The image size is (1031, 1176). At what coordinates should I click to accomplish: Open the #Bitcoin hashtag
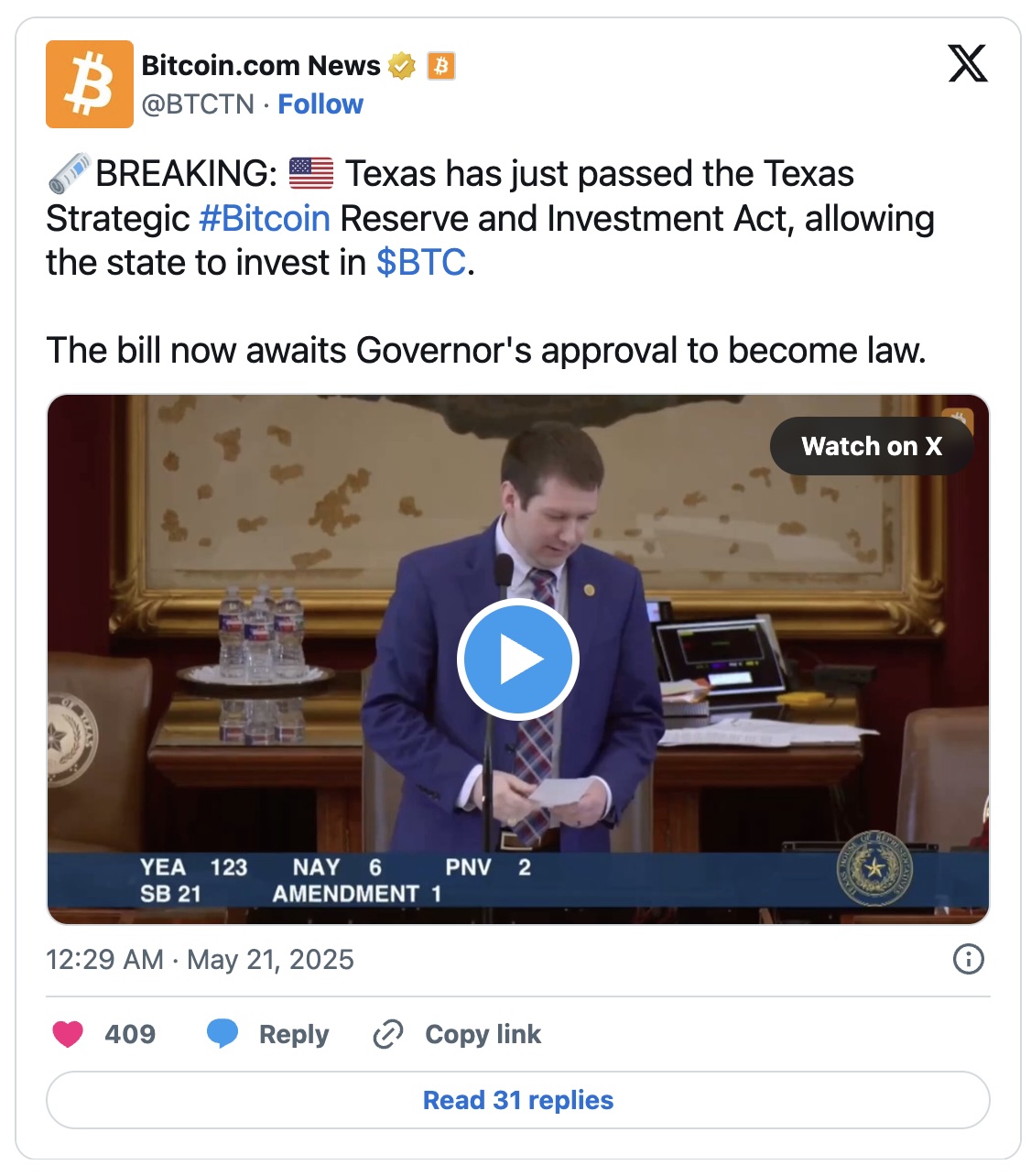[264, 219]
